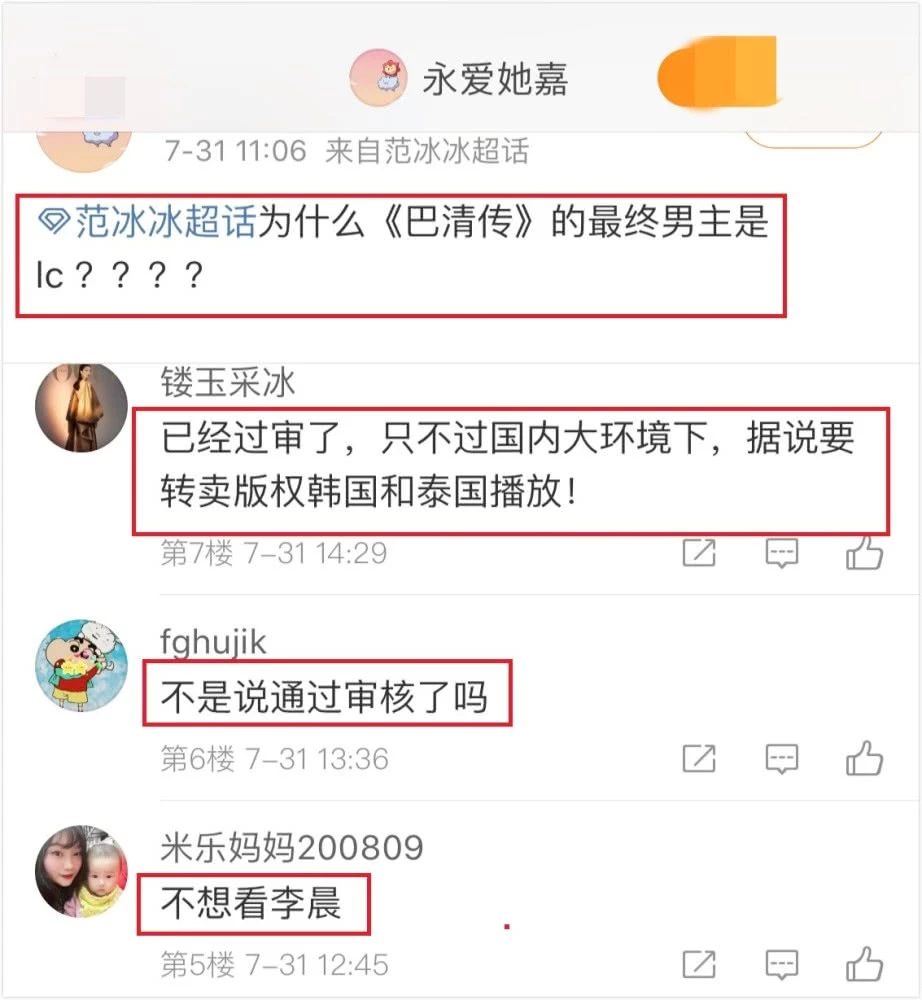Image resolution: width=922 pixels, height=1000 pixels.
Task: Open 米乐妈妈200809's profile via avatar
Action: click(82, 870)
